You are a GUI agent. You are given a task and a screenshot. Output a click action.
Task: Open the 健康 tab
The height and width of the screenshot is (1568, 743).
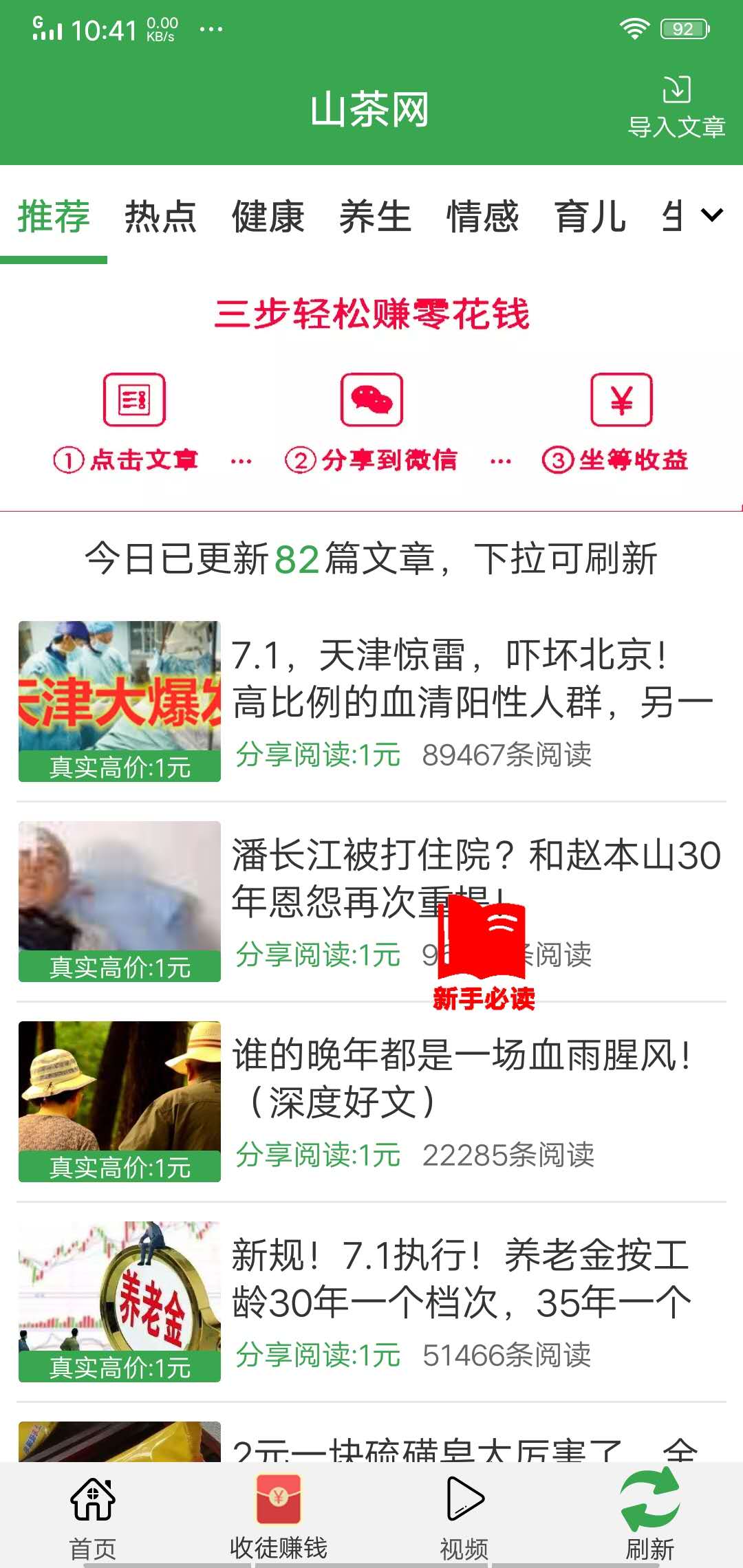point(268,217)
